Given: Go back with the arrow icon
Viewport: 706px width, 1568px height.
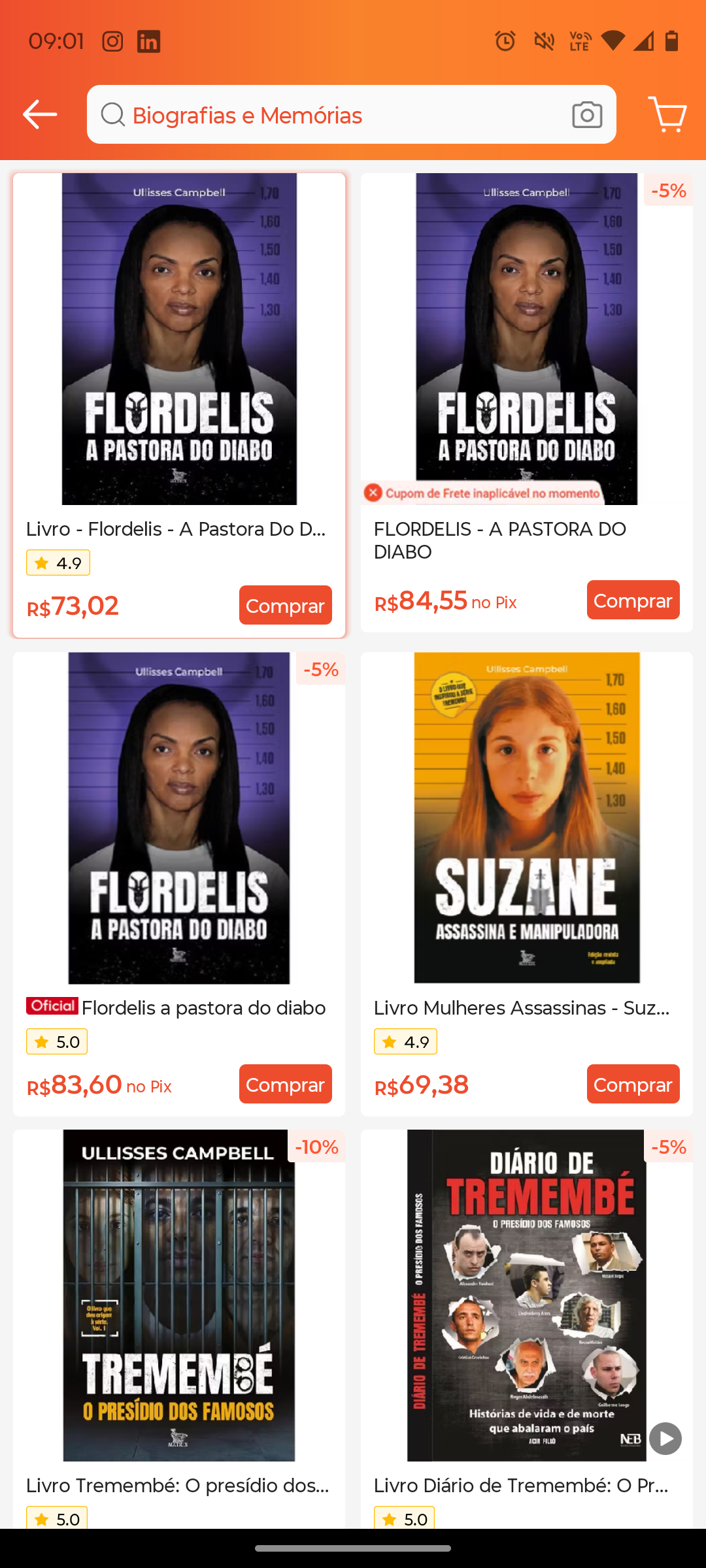Looking at the screenshot, I should pyautogui.click(x=40, y=115).
